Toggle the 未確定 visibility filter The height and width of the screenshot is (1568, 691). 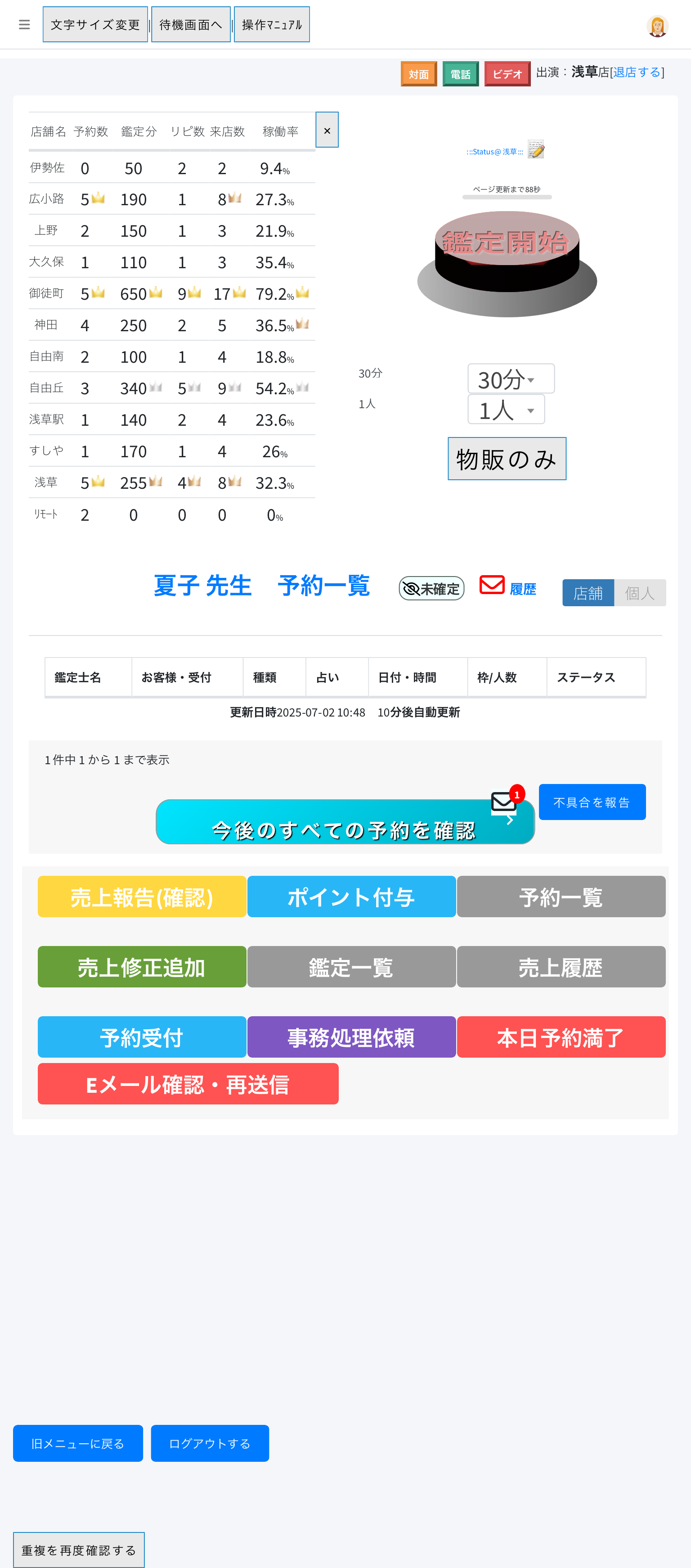pyautogui.click(x=431, y=589)
